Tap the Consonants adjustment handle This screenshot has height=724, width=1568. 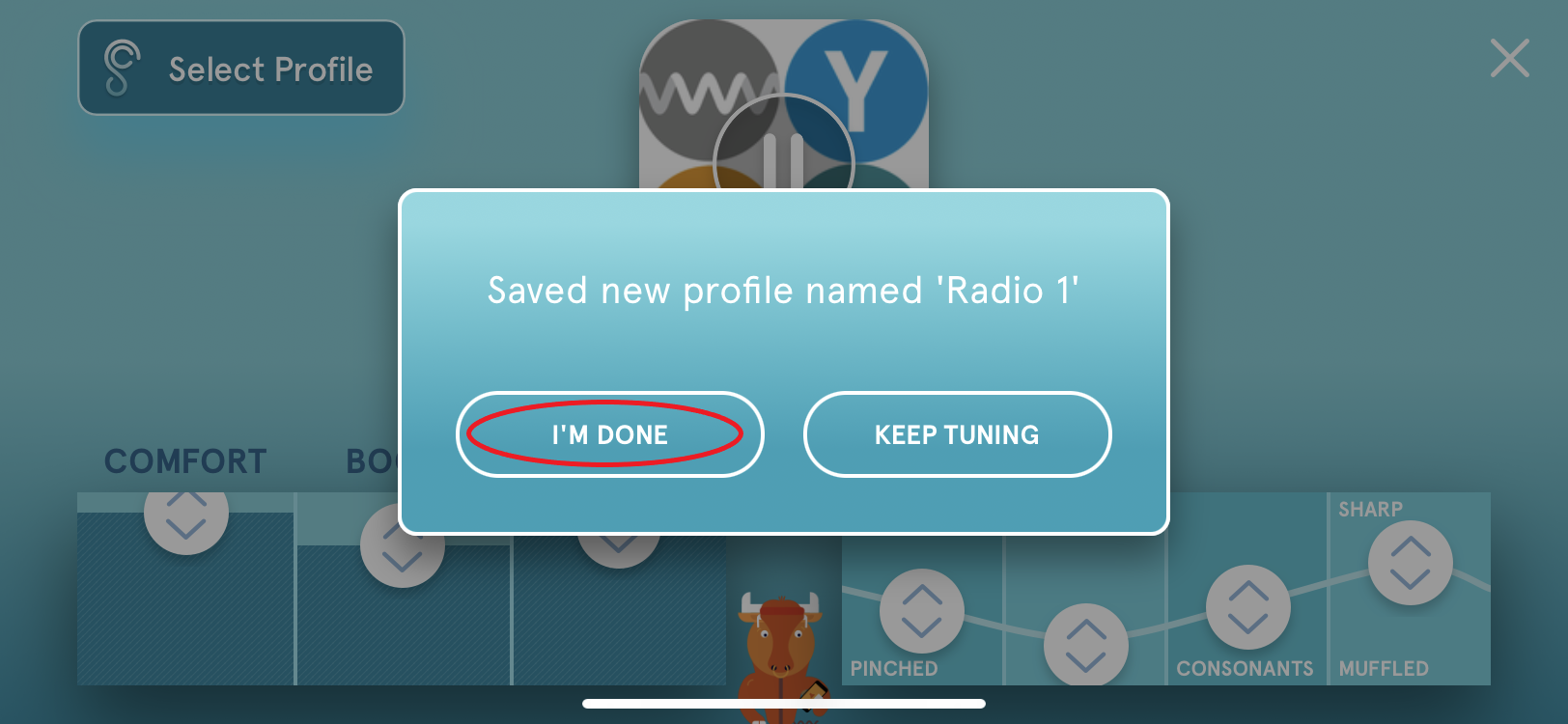1247,606
